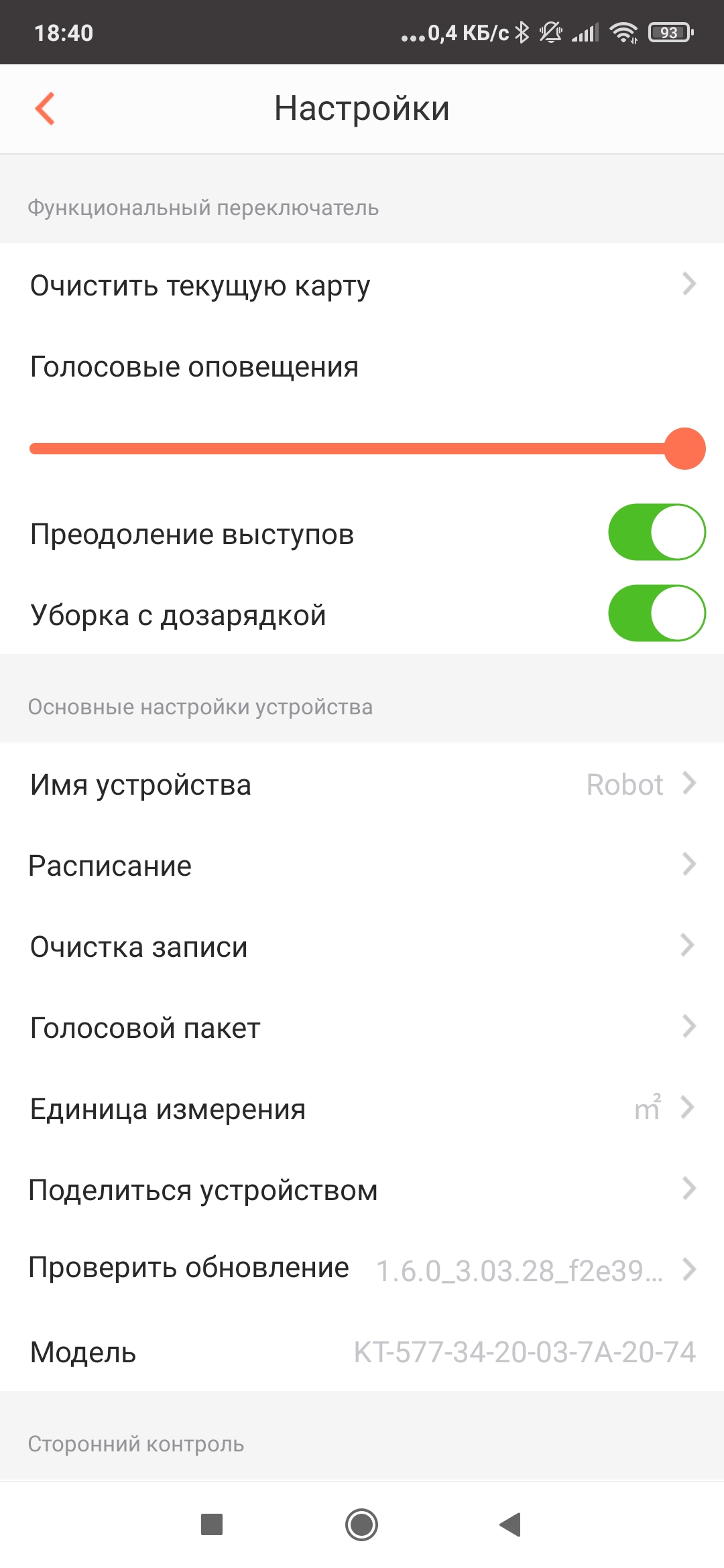Open the recent apps overview
Image resolution: width=724 pixels, height=1568 pixels.
pos(212,1525)
